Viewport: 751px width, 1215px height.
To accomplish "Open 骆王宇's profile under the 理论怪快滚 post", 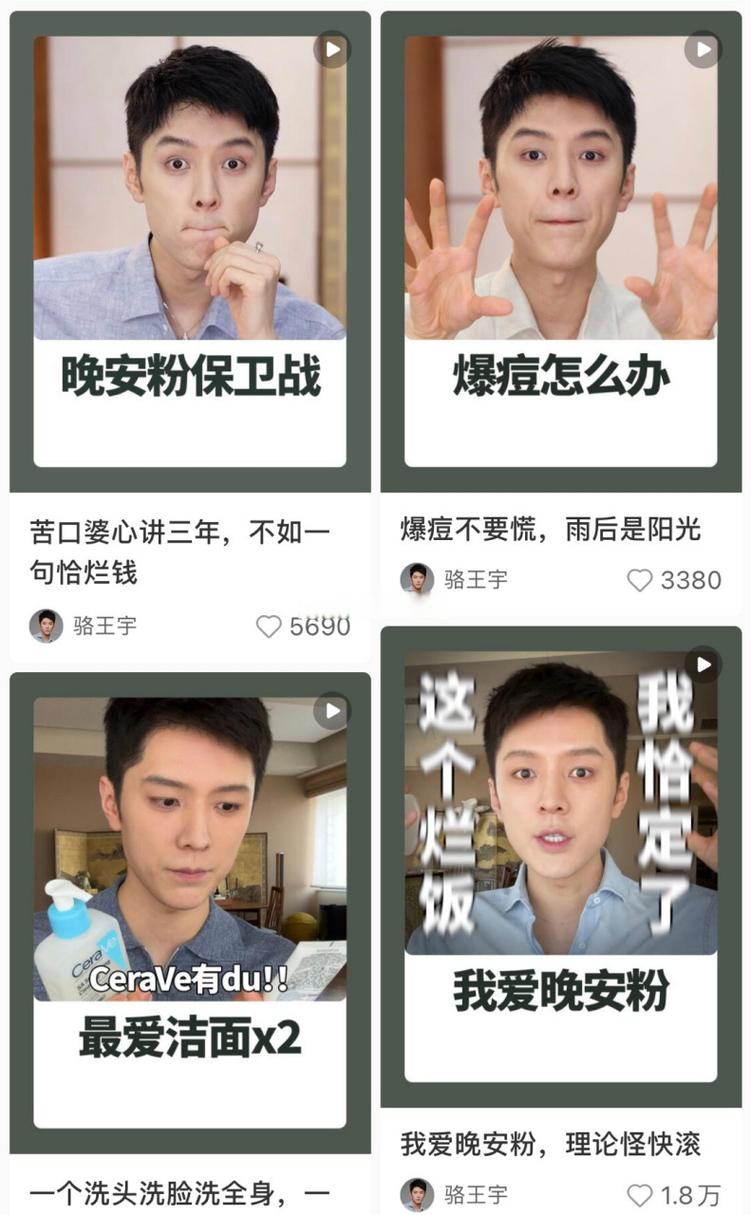I will (x=455, y=1194).
